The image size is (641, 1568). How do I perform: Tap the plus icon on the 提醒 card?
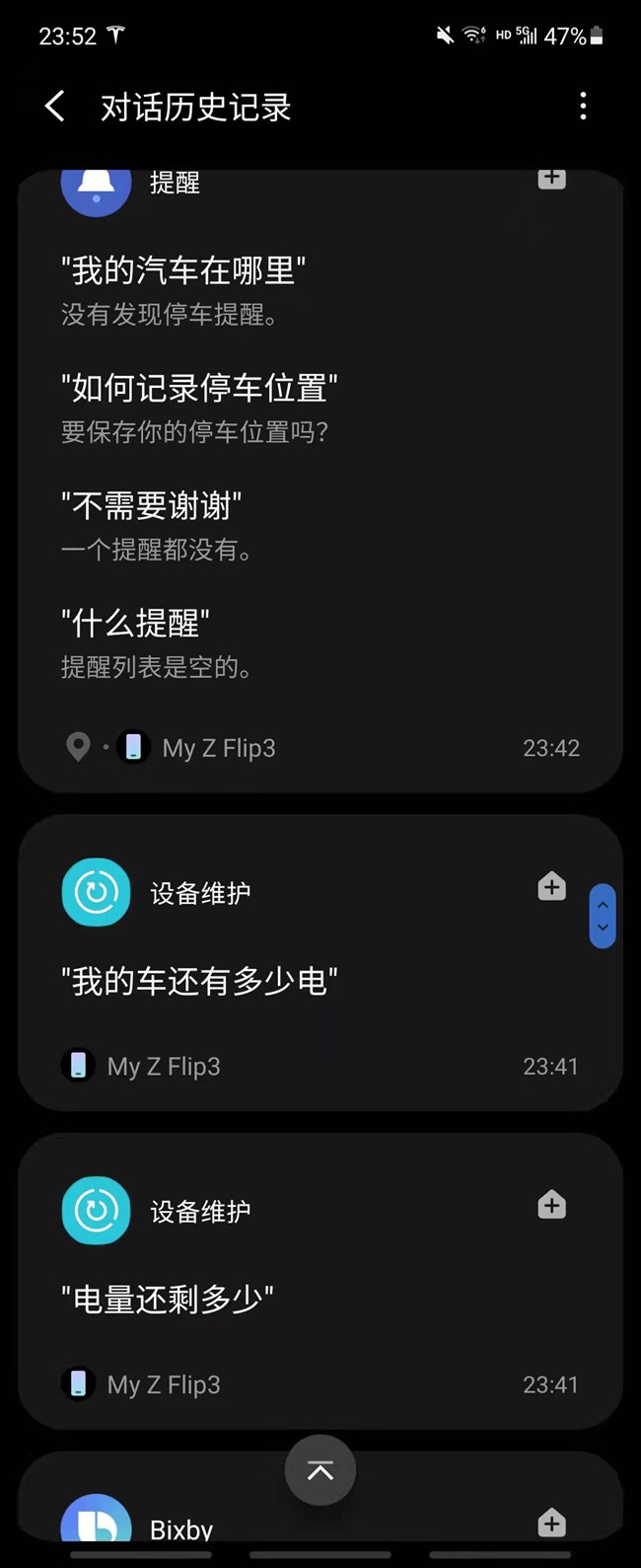pyautogui.click(x=551, y=179)
